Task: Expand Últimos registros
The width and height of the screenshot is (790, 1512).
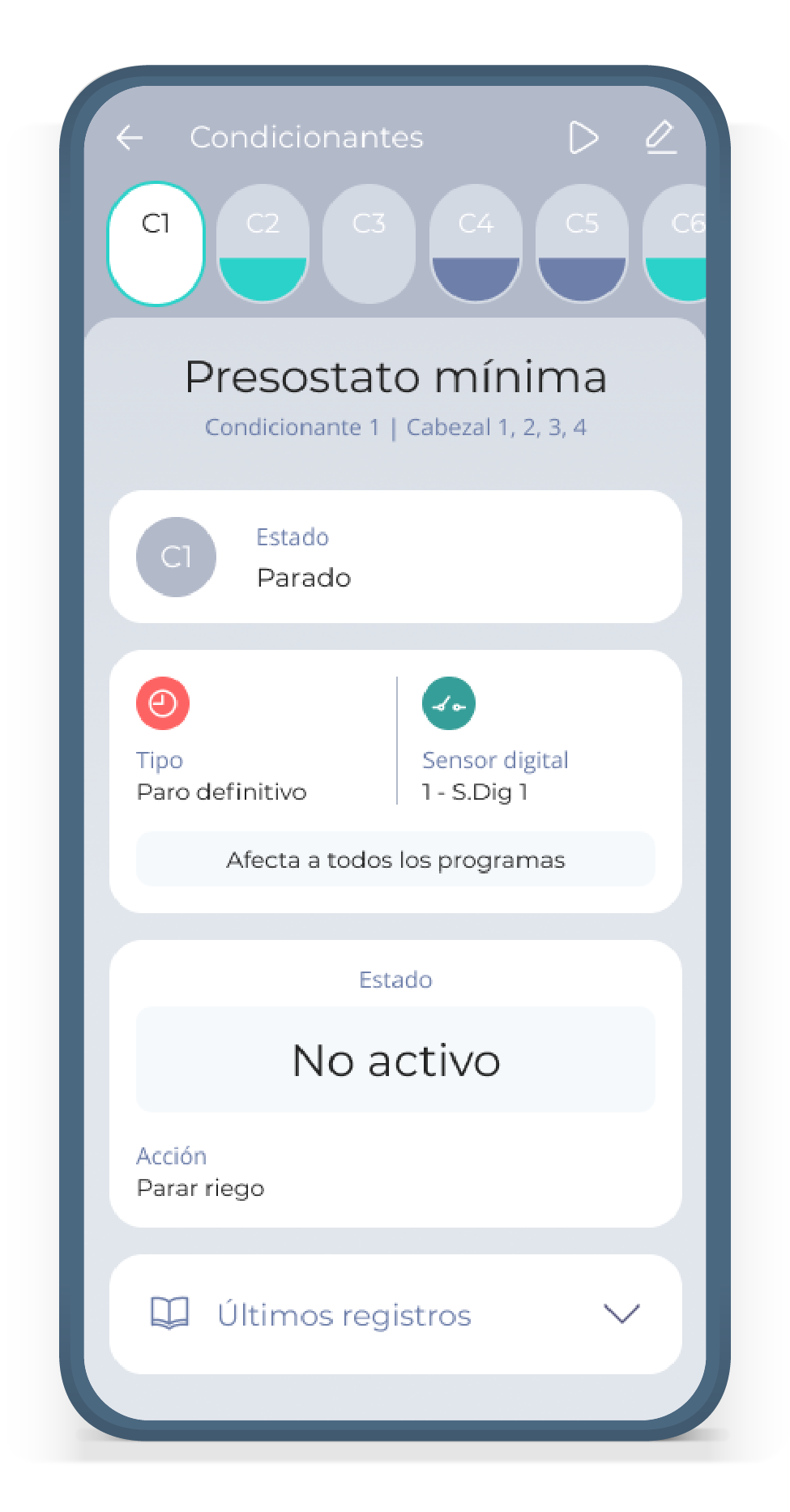Action: click(x=395, y=1314)
